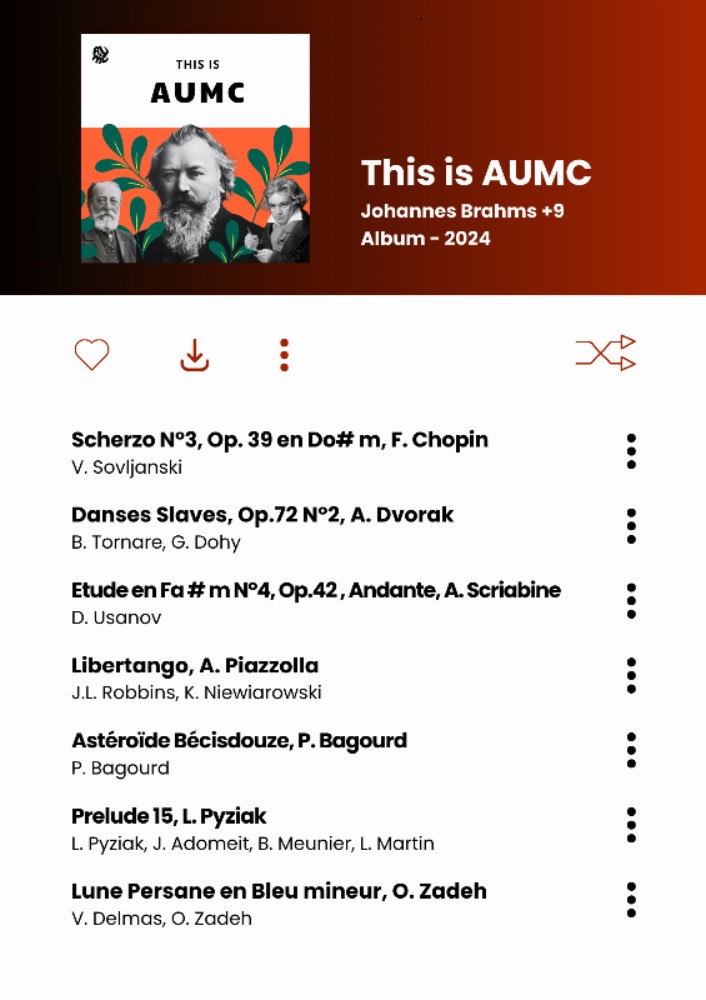Screen dimensions: 706x1000
Task: Show more options for Danses Slaves
Action: (631, 526)
